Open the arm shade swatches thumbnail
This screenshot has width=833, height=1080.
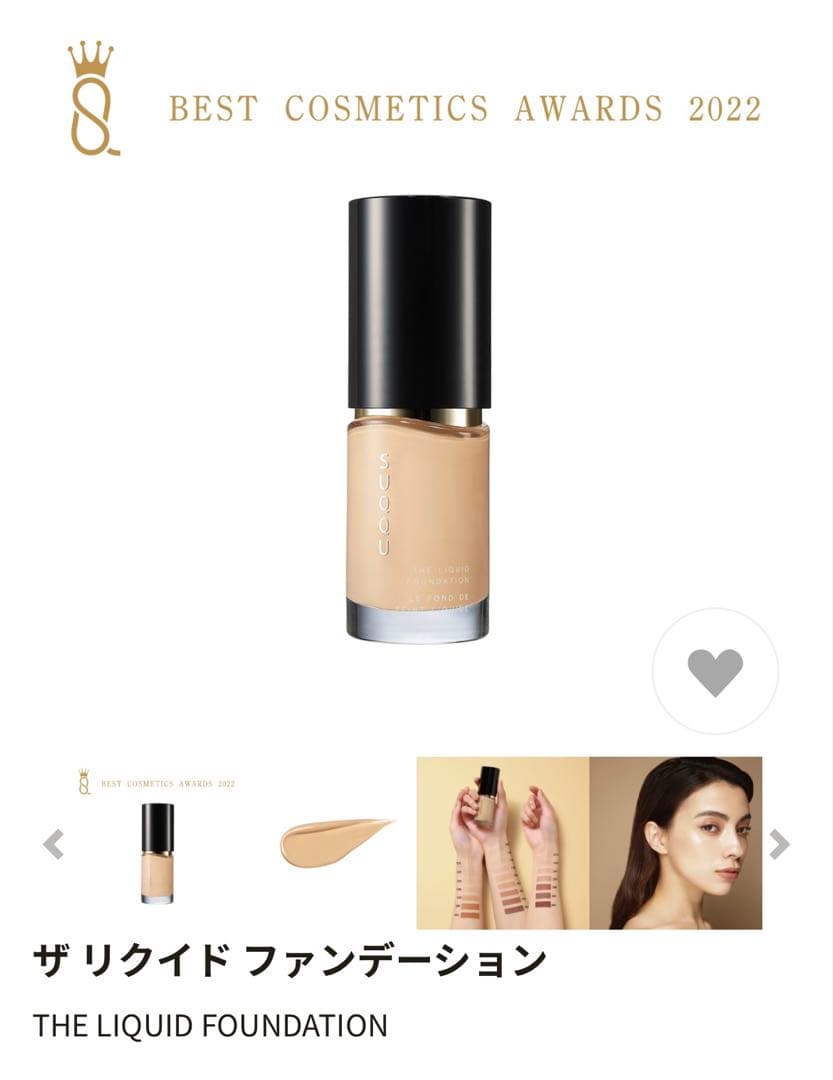click(503, 843)
